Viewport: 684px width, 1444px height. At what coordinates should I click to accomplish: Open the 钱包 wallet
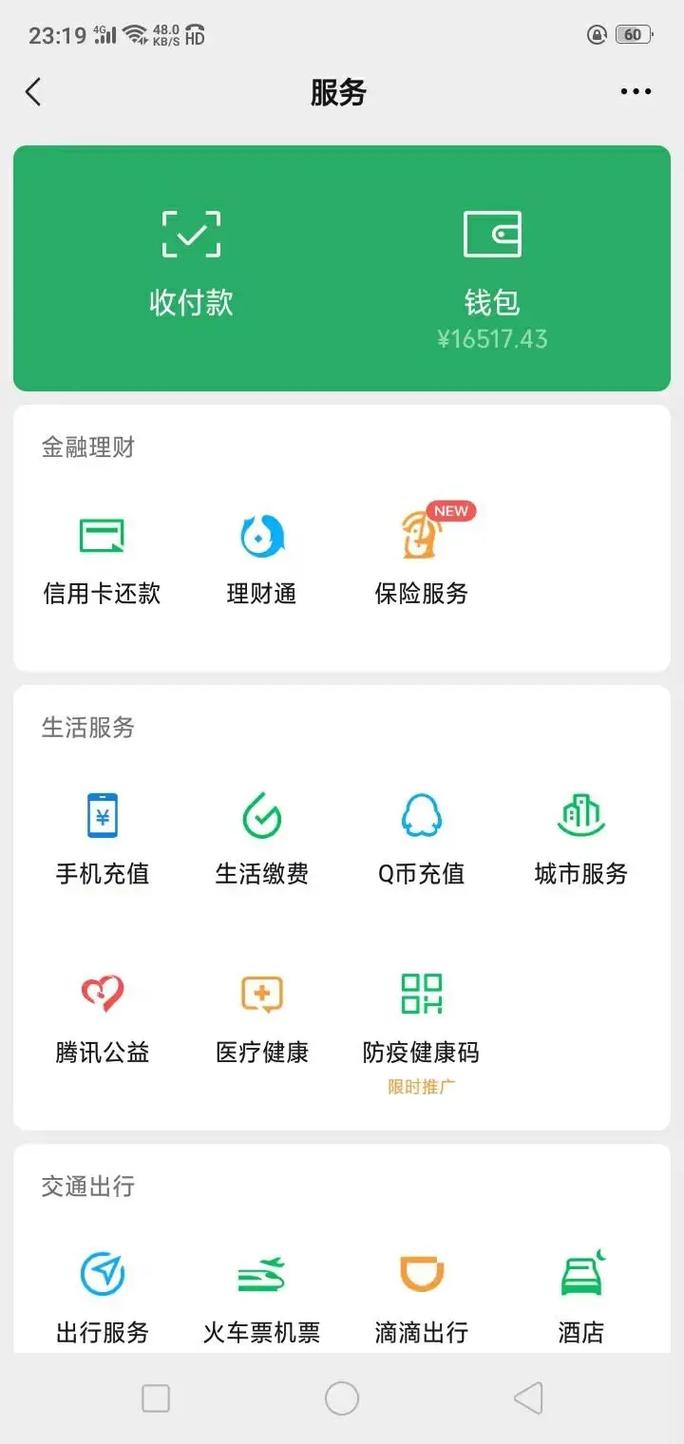click(492, 264)
